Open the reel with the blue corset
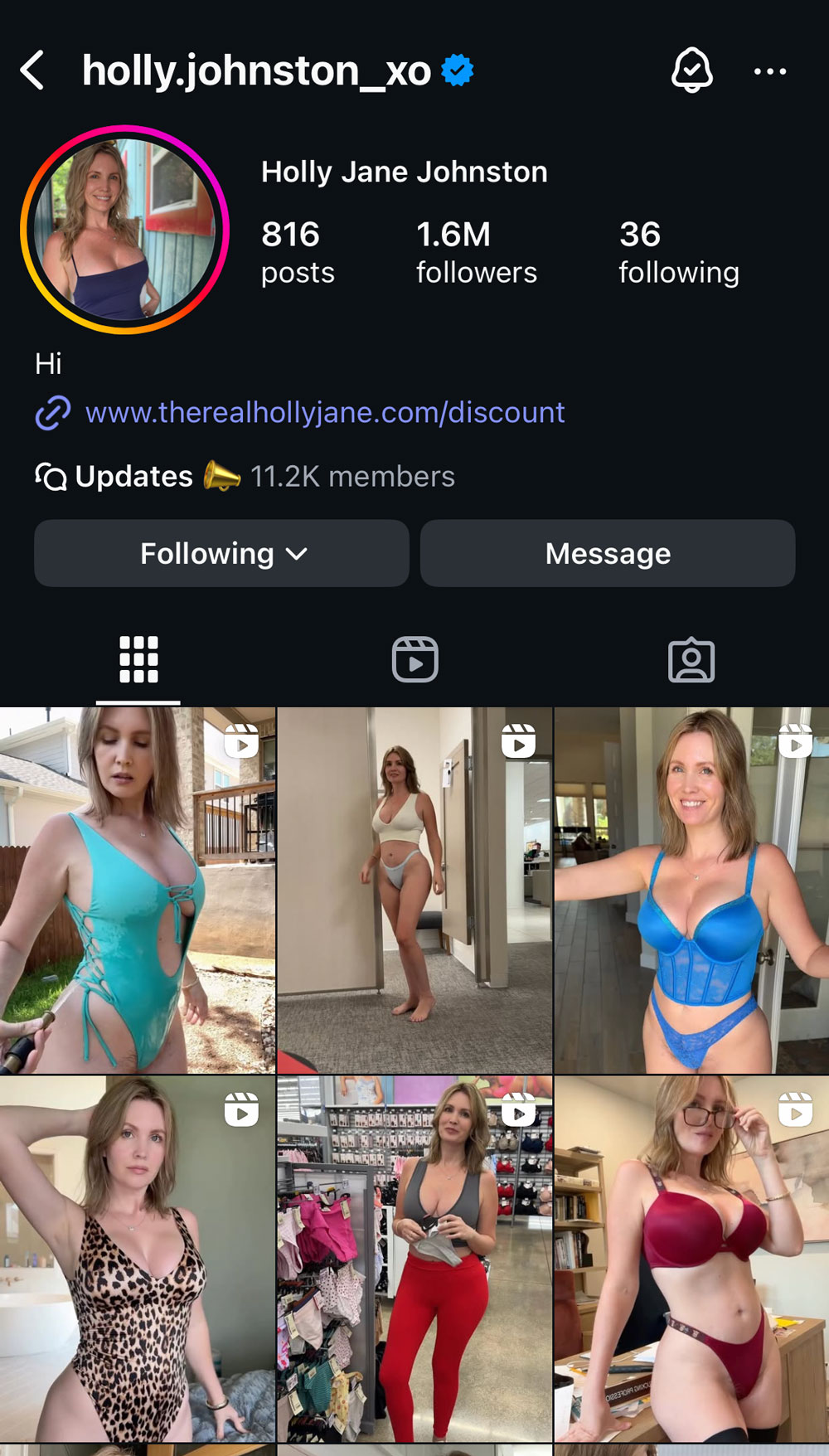 (691, 890)
